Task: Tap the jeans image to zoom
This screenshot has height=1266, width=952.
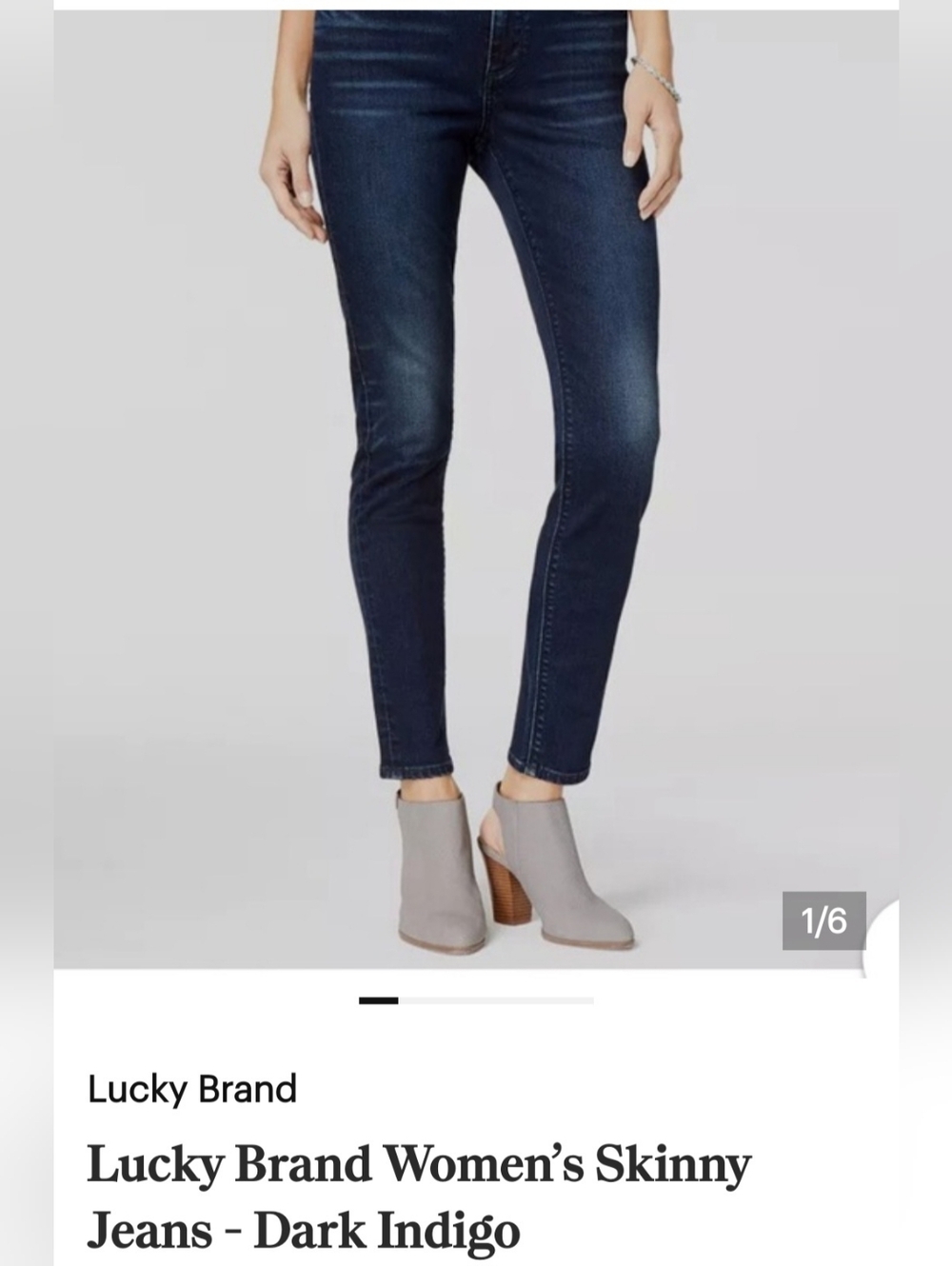Action: tap(476, 428)
